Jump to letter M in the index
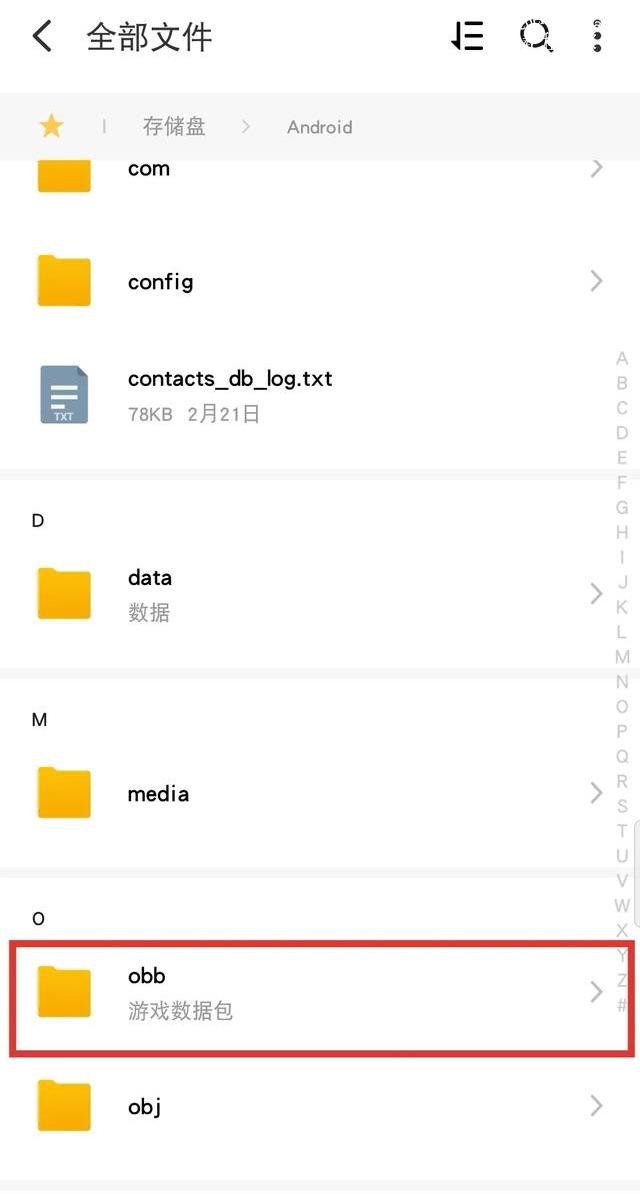The height and width of the screenshot is (1194, 640). tap(622, 657)
